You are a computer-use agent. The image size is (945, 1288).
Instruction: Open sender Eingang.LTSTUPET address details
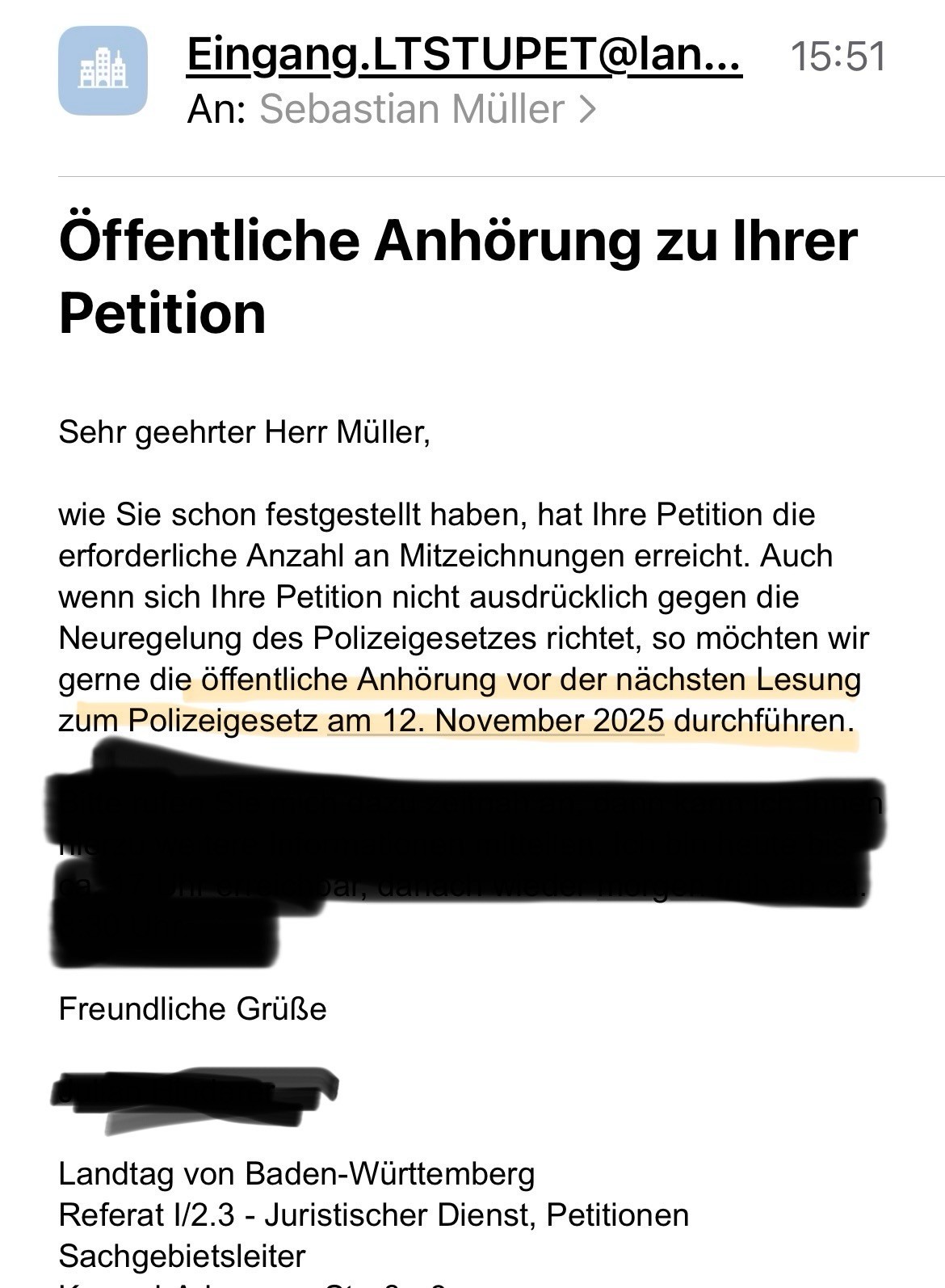click(464, 55)
